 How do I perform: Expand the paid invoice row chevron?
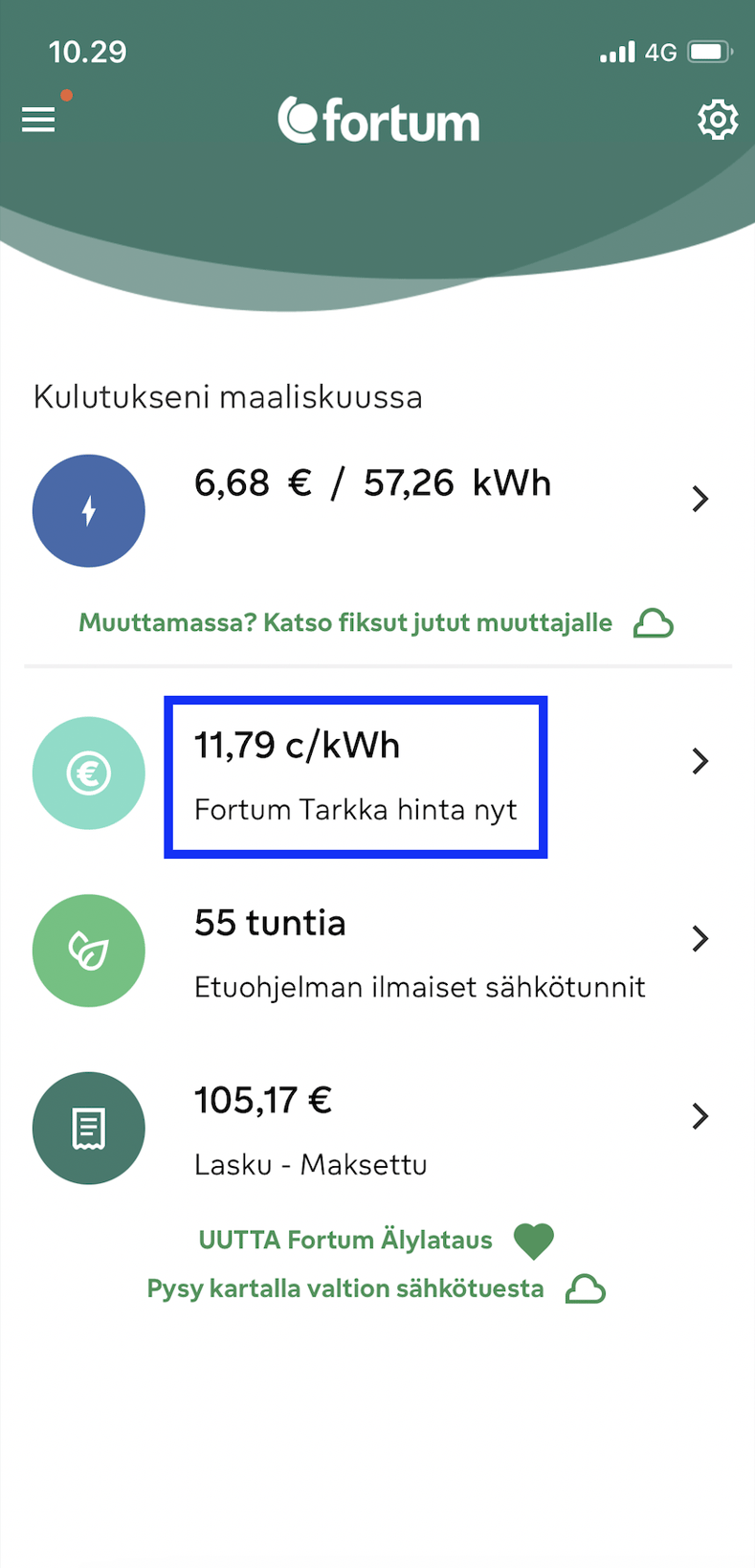(x=699, y=1116)
